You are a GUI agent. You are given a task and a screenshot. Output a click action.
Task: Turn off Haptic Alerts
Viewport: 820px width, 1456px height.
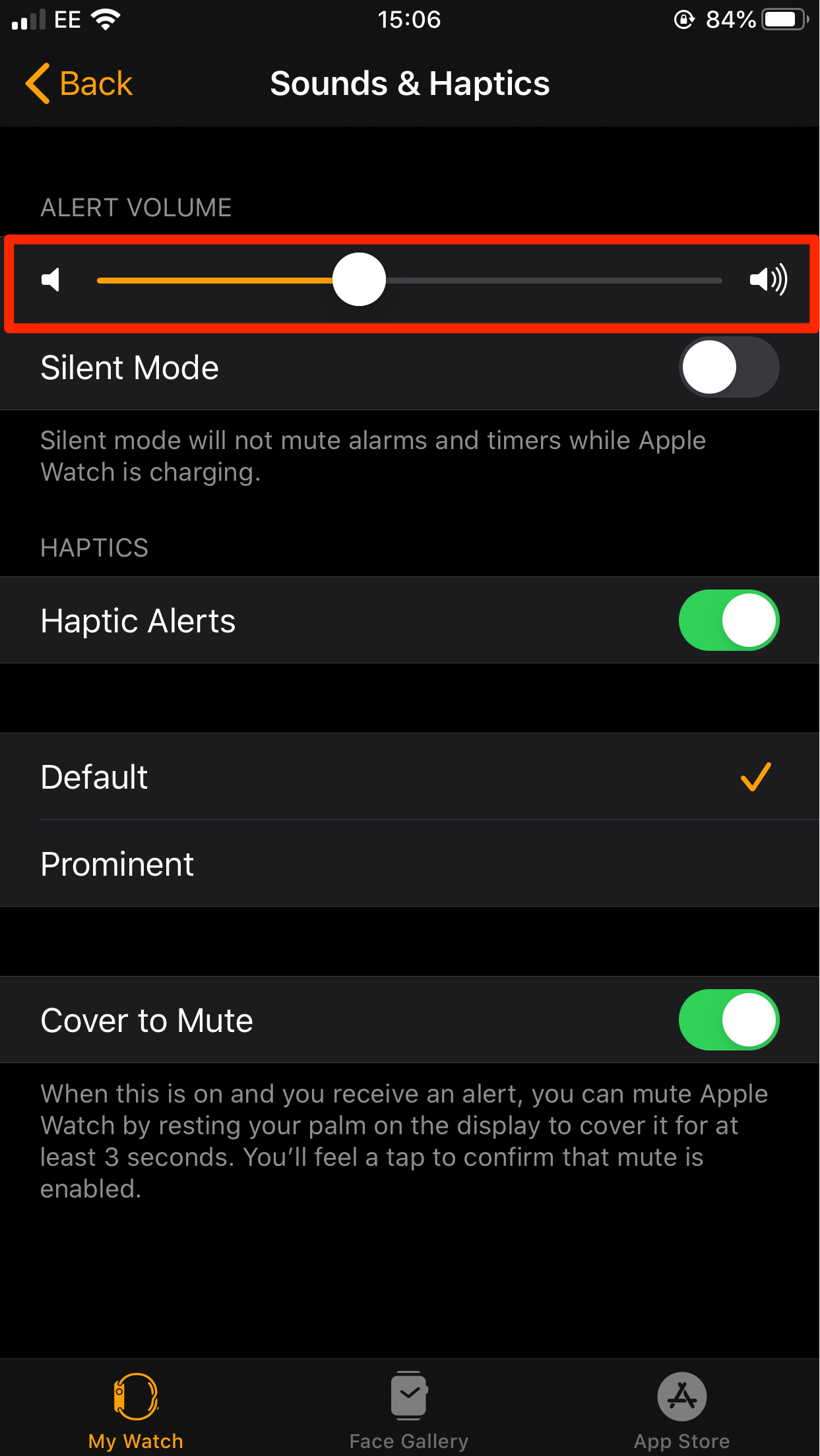(728, 621)
